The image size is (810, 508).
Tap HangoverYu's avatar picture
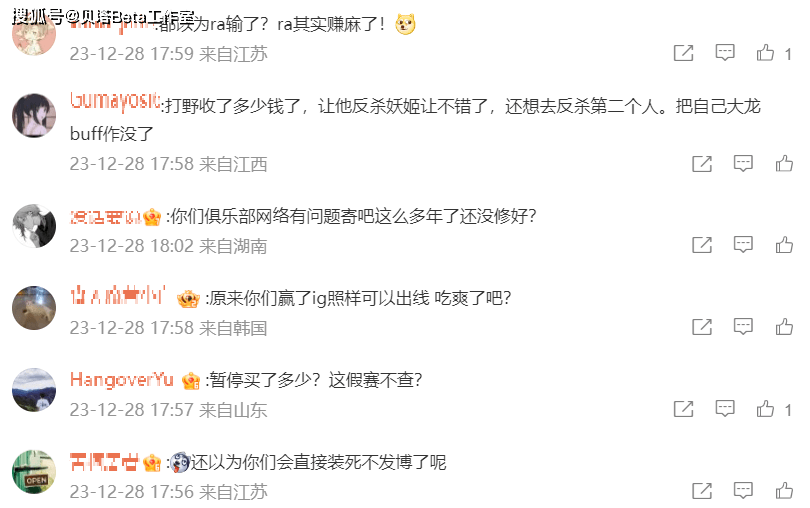34,390
